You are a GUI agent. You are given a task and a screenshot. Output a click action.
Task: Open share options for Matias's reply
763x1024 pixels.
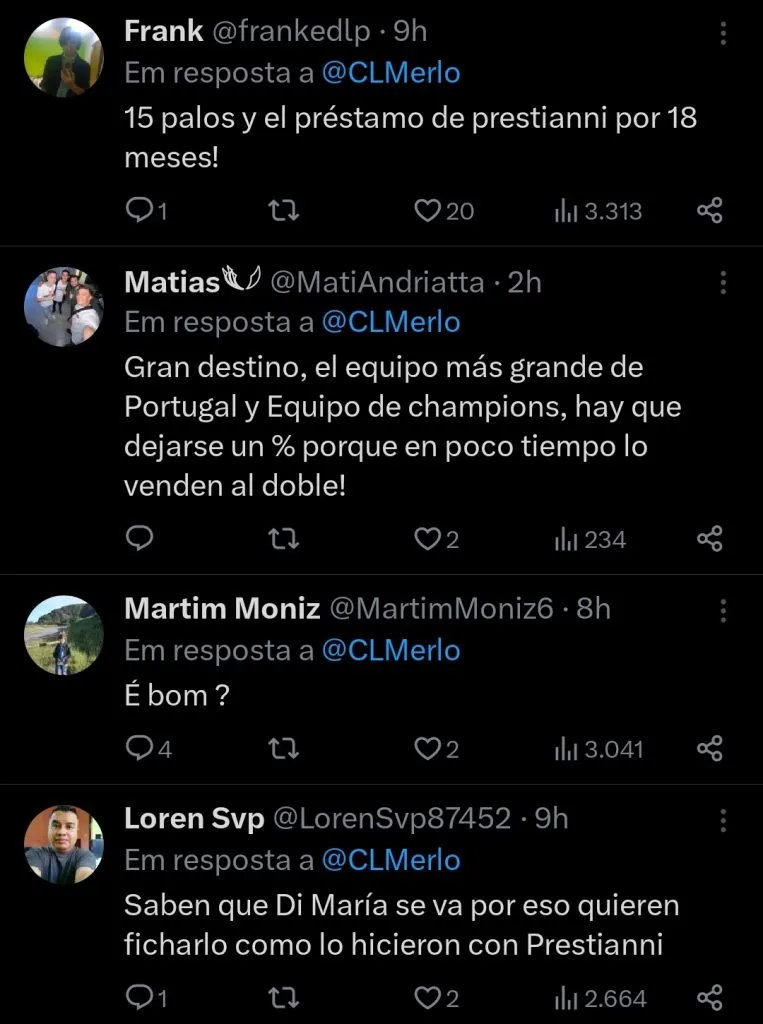710,539
